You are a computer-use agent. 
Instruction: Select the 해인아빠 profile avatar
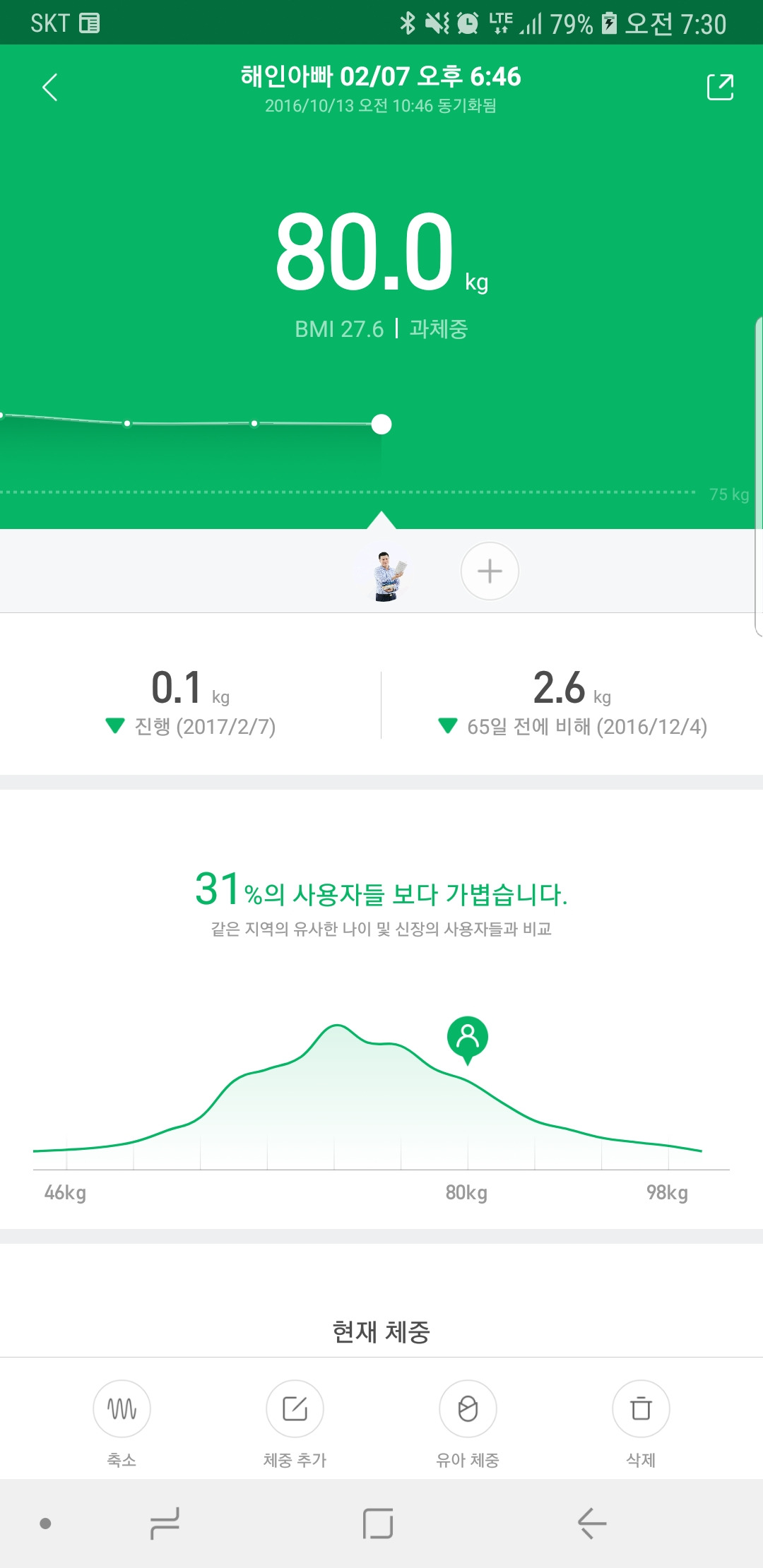tap(389, 575)
